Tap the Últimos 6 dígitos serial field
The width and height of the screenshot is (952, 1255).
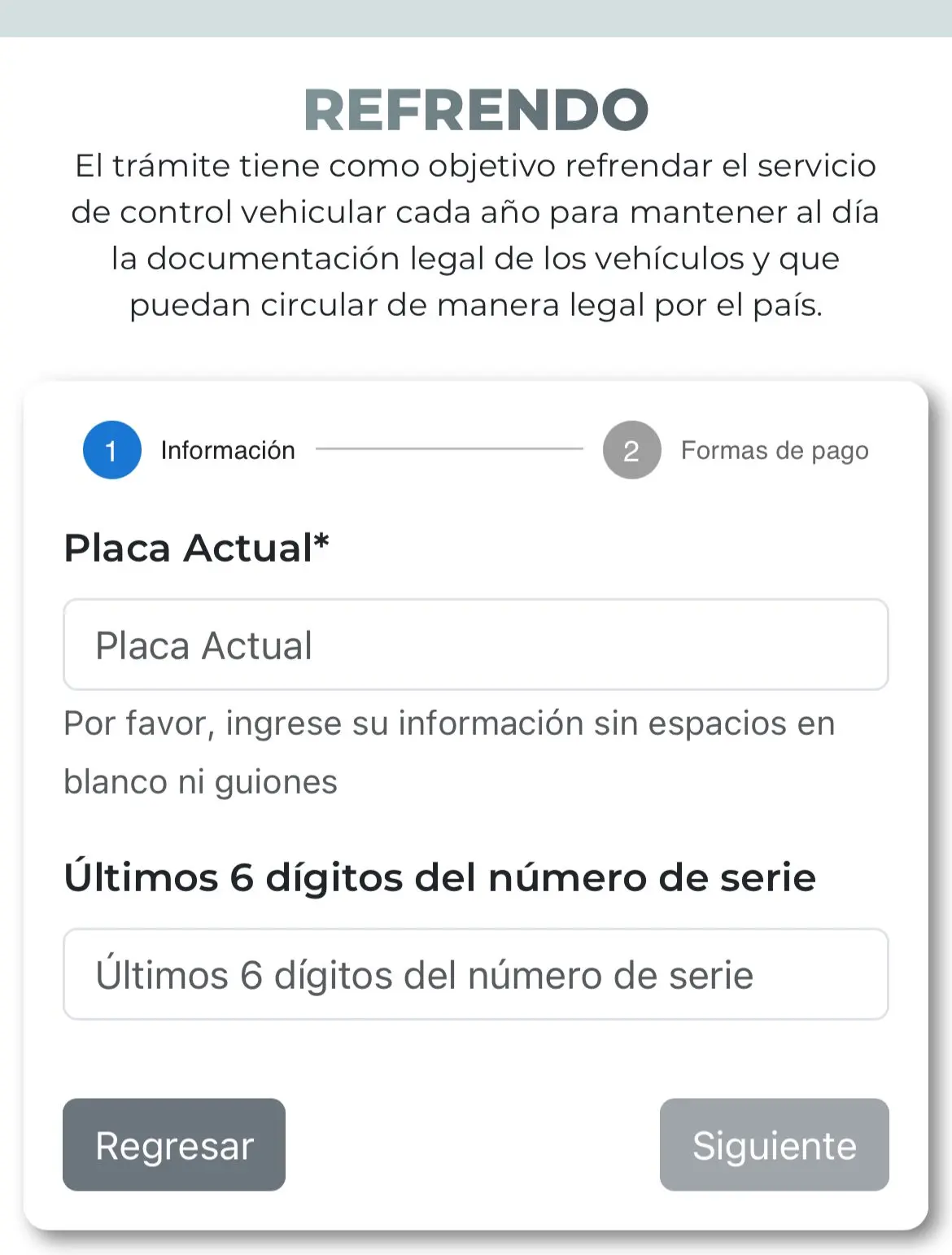point(475,974)
